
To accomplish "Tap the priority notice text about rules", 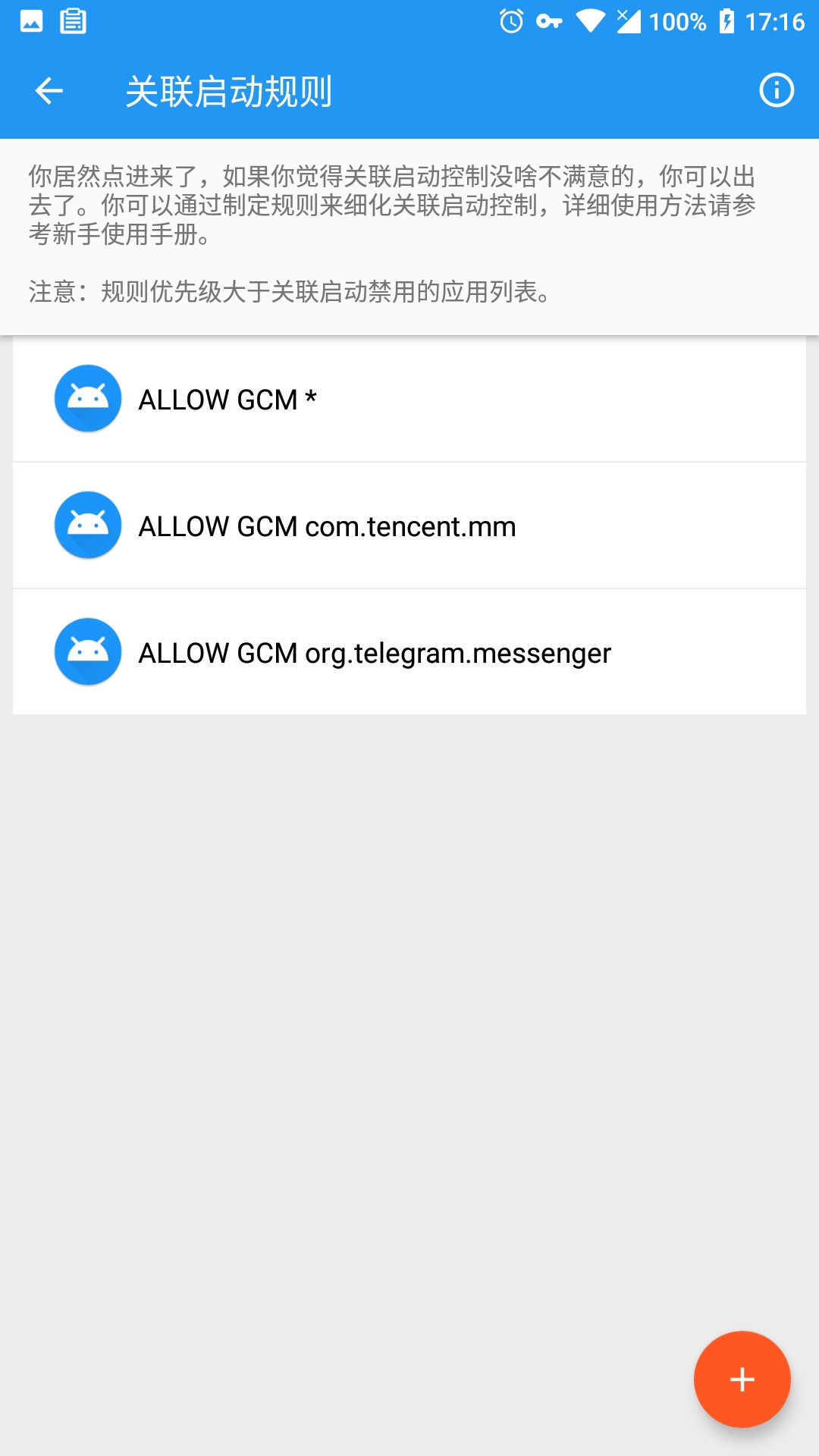I will pyautogui.click(x=287, y=292).
